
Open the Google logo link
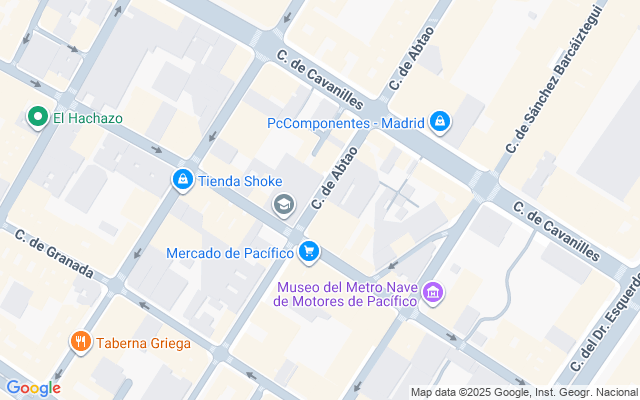[x=33, y=388]
